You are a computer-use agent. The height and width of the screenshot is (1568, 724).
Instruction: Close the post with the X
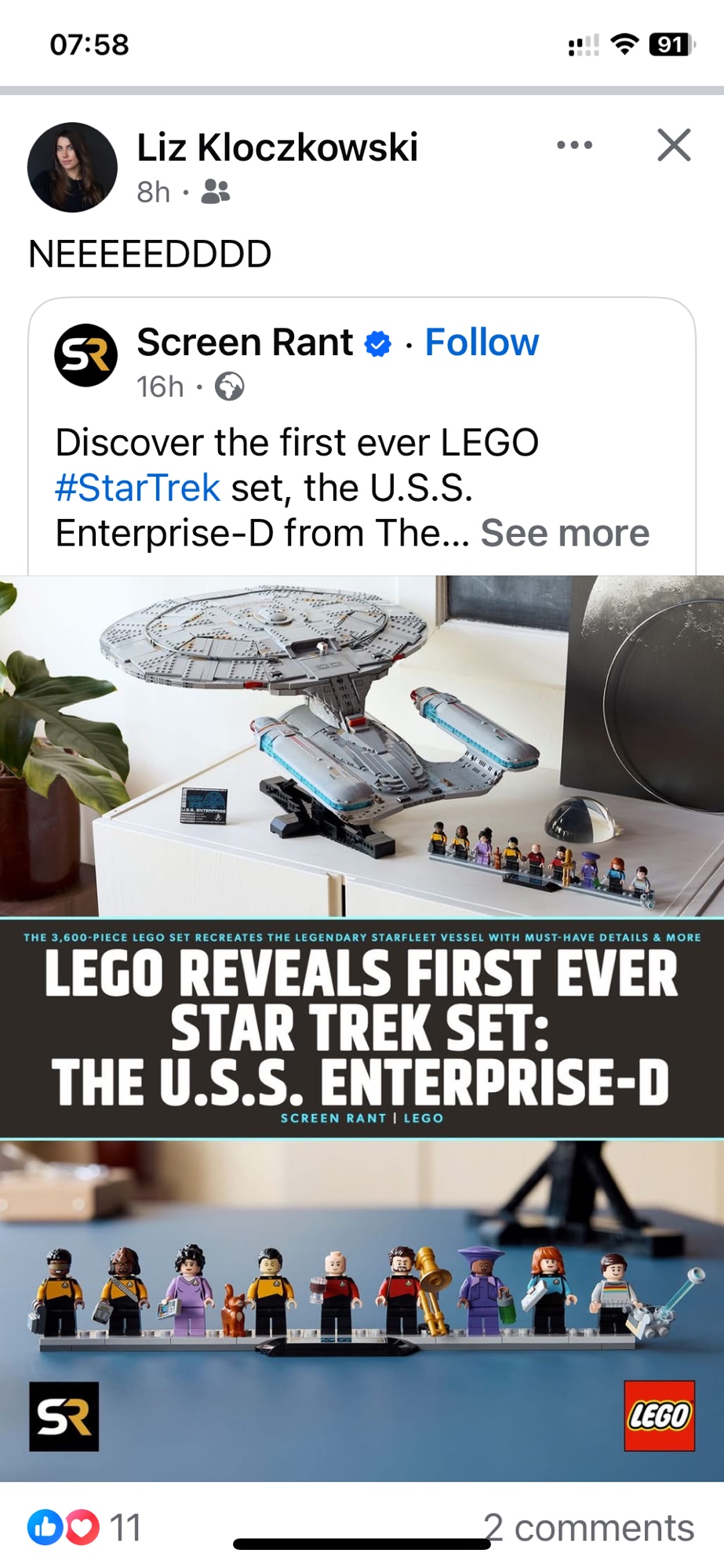[x=674, y=145]
